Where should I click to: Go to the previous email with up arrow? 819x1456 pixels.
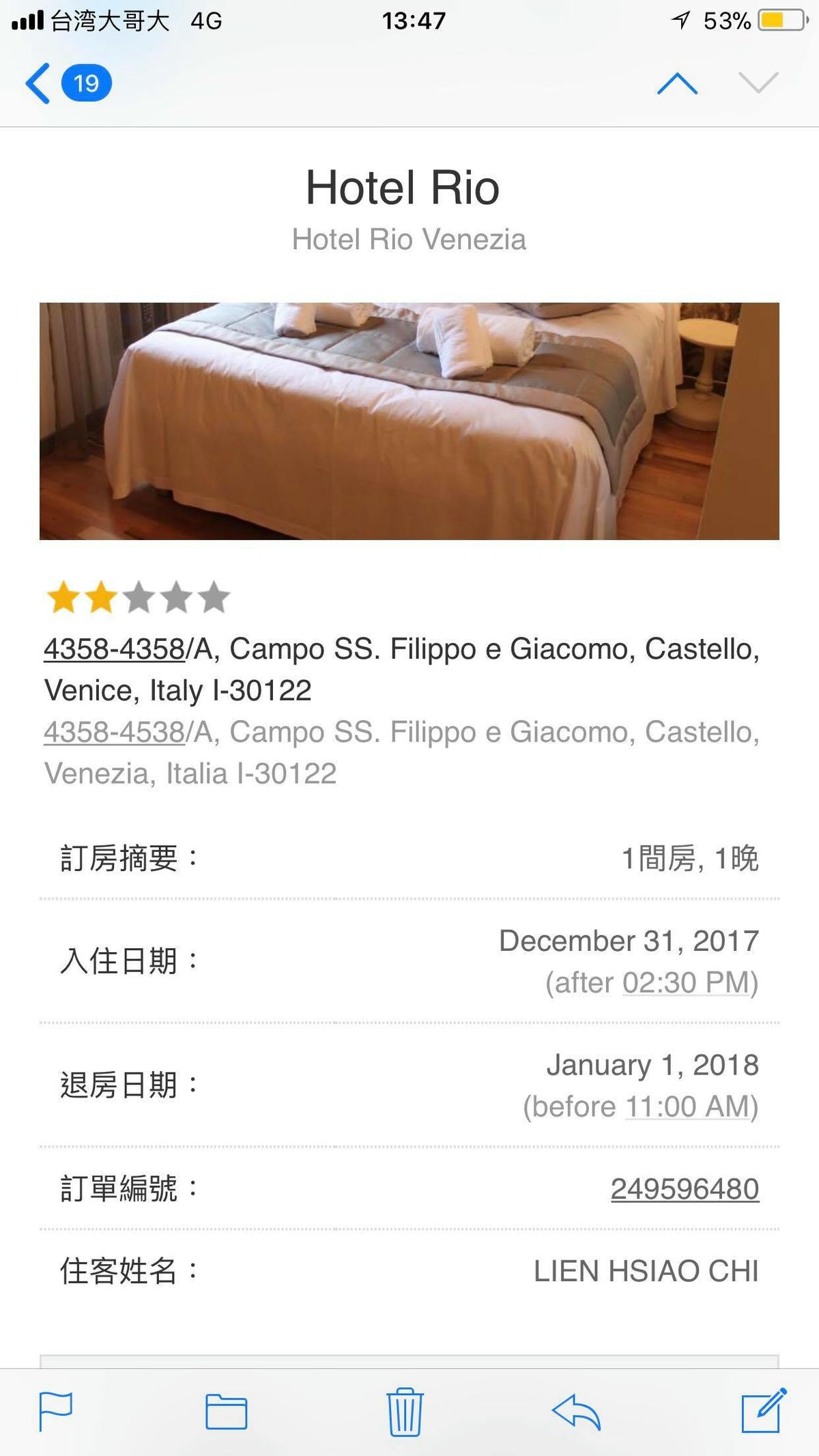tap(677, 83)
